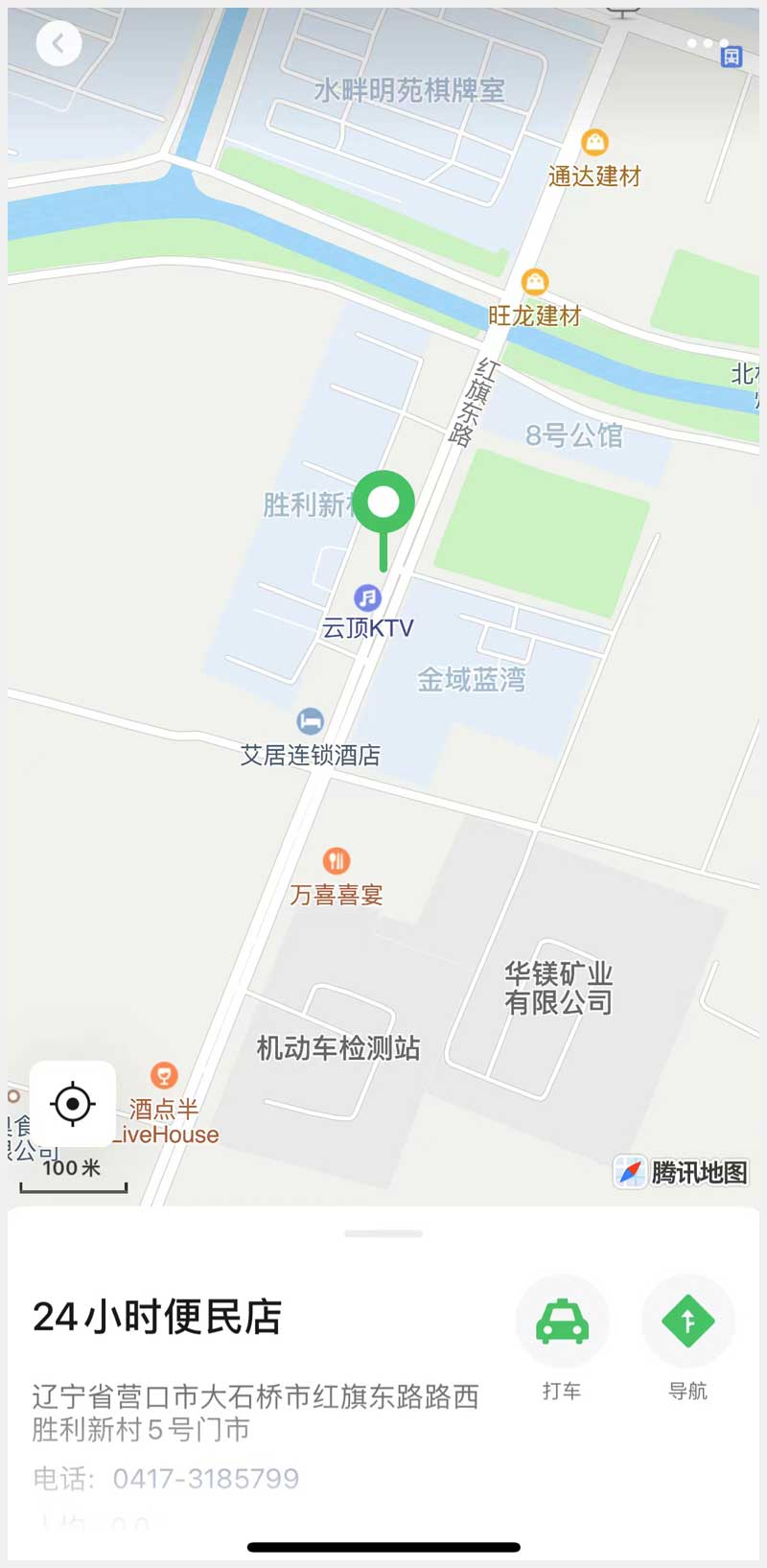767x1568 pixels.
Task: Go back using the arrow button
Action: click(58, 43)
